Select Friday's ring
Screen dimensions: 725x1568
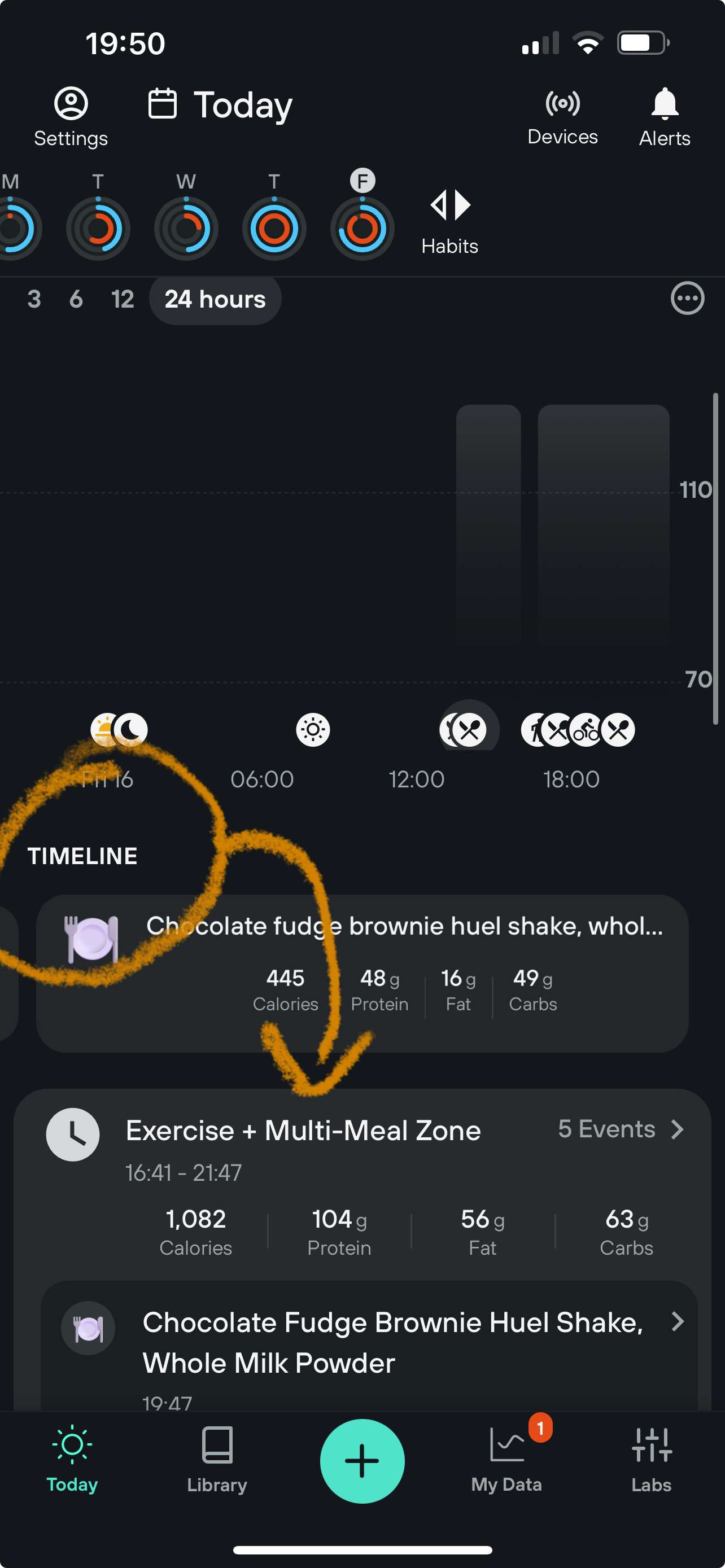(362, 227)
